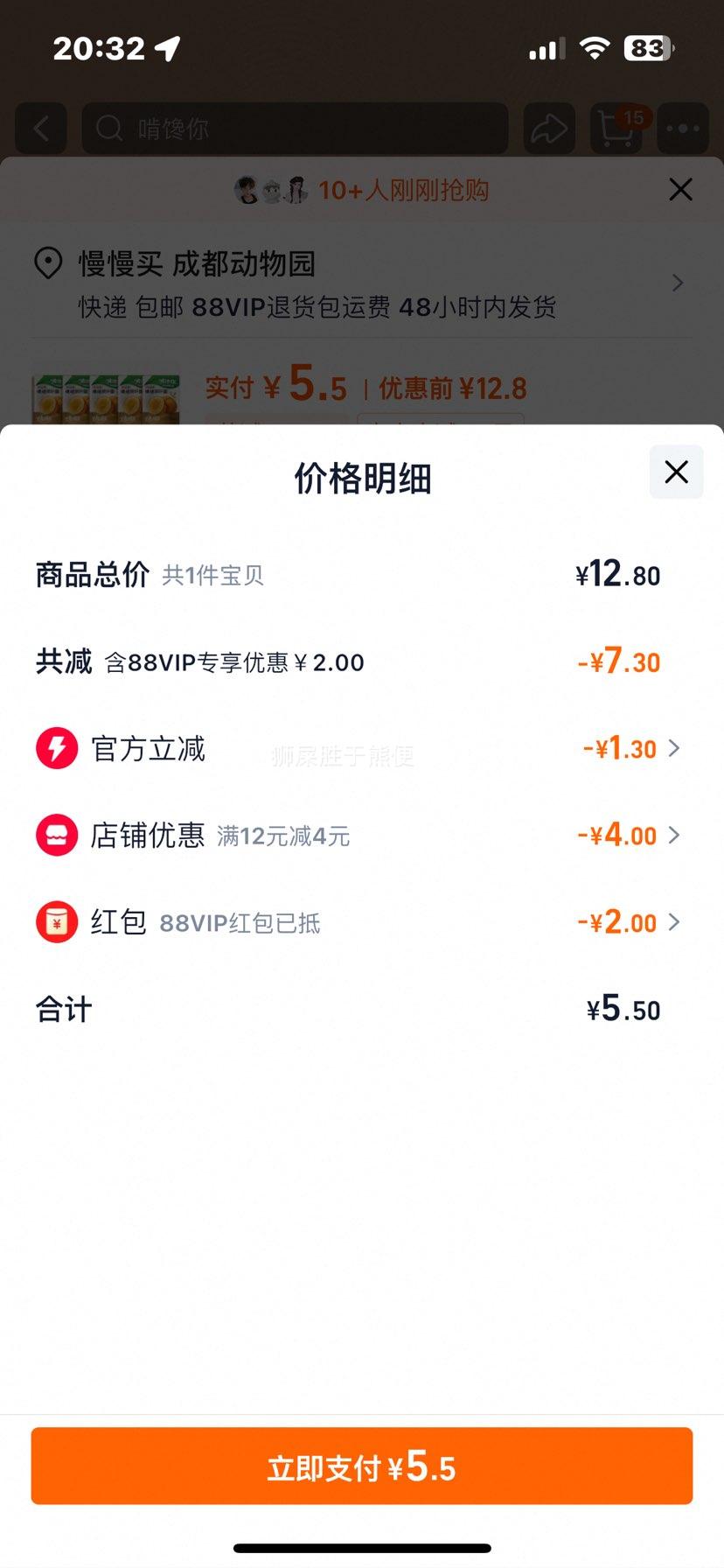This screenshot has width=724, height=1568.
Task: Tap 立即支付 ¥5.5 to pay now
Action: pos(362,1466)
